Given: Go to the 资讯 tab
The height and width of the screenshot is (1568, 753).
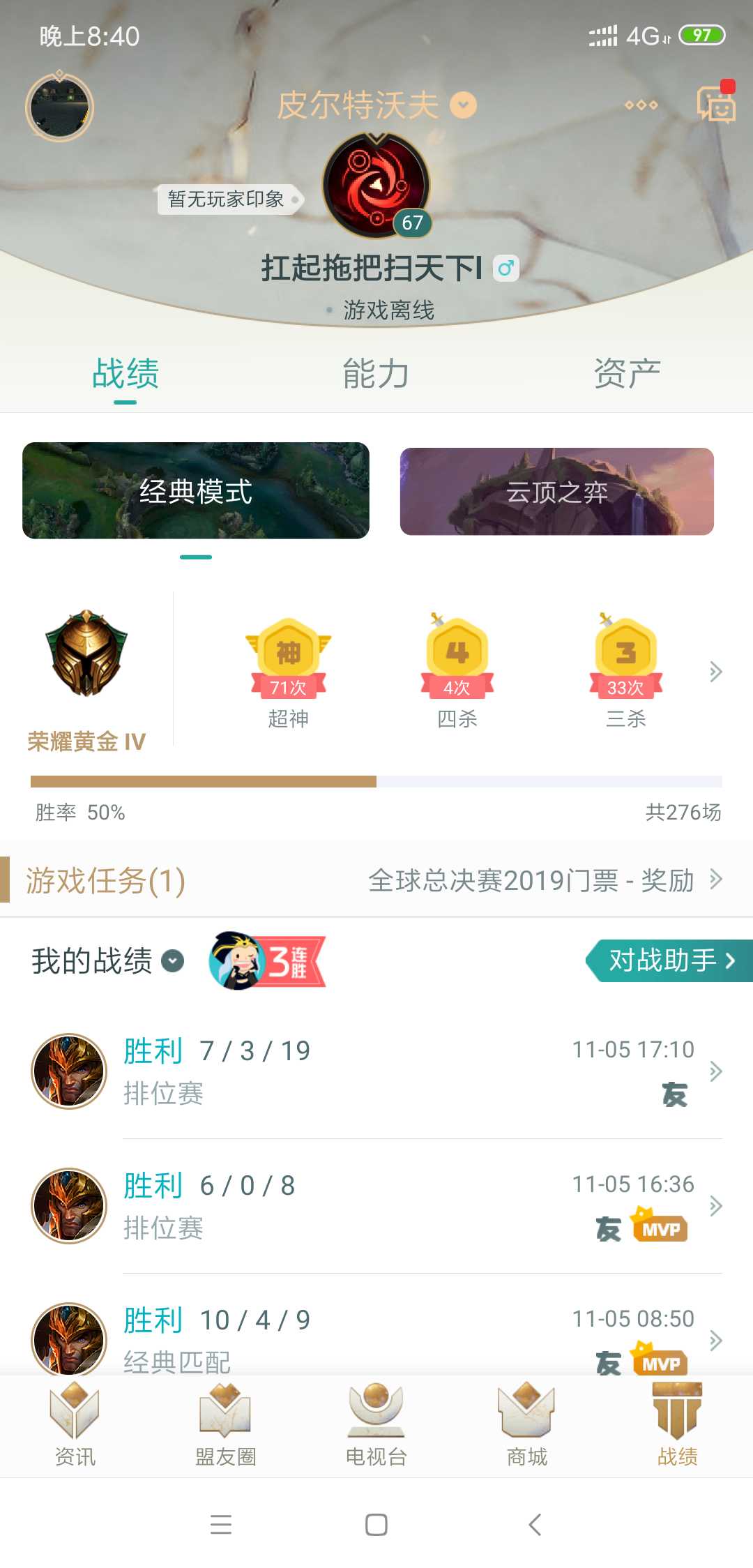Looking at the screenshot, I should click(75, 1425).
